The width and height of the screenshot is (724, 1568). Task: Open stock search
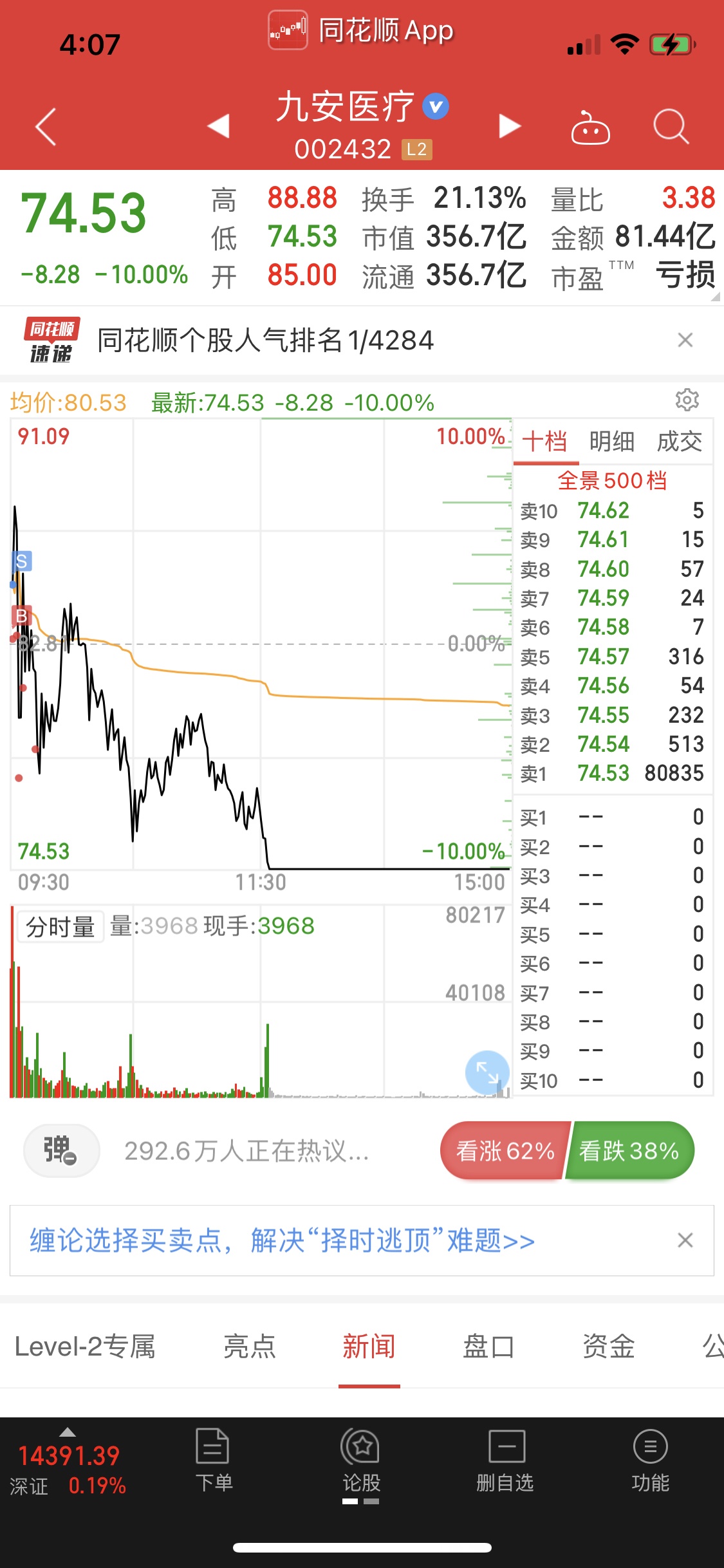(671, 126)
